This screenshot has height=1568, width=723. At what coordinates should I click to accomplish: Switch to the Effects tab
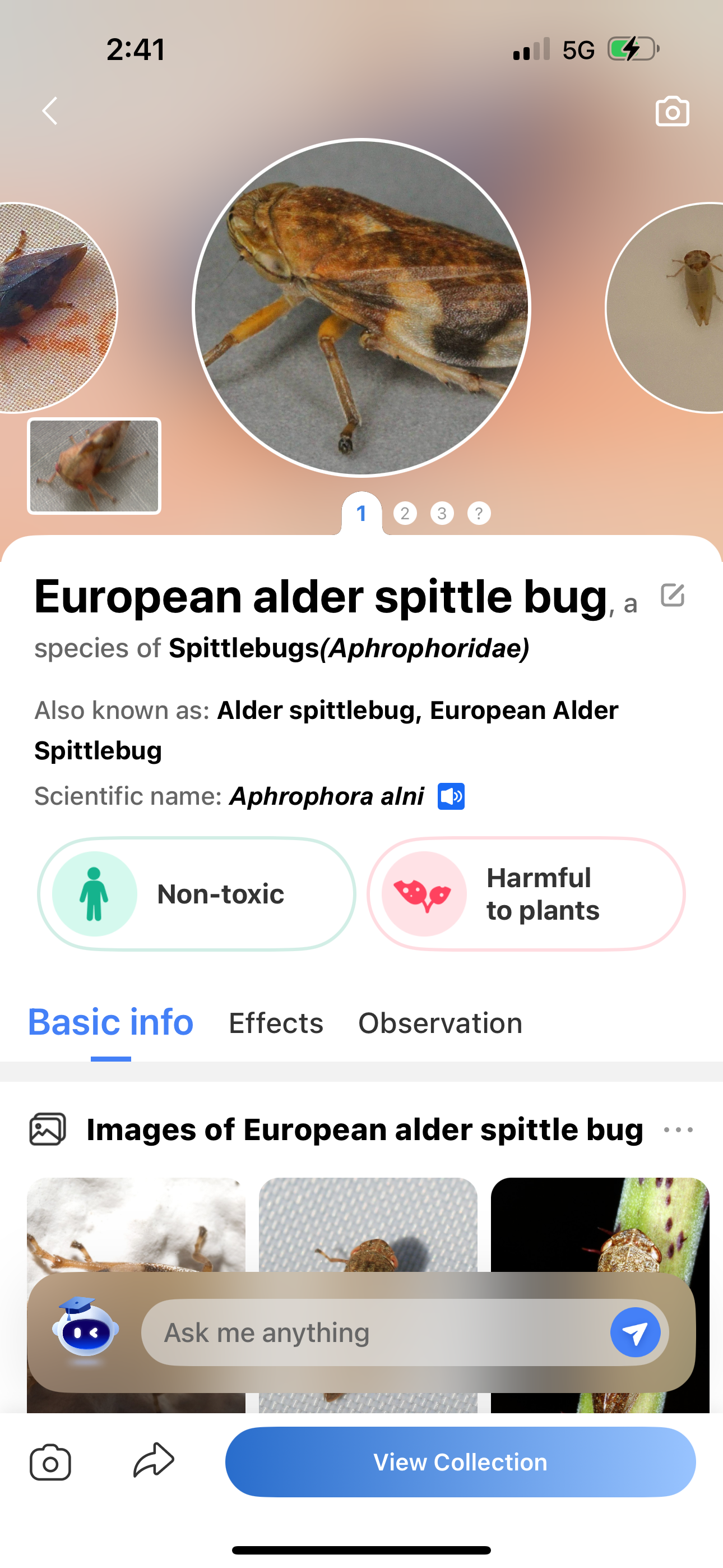pos(276,1023)
